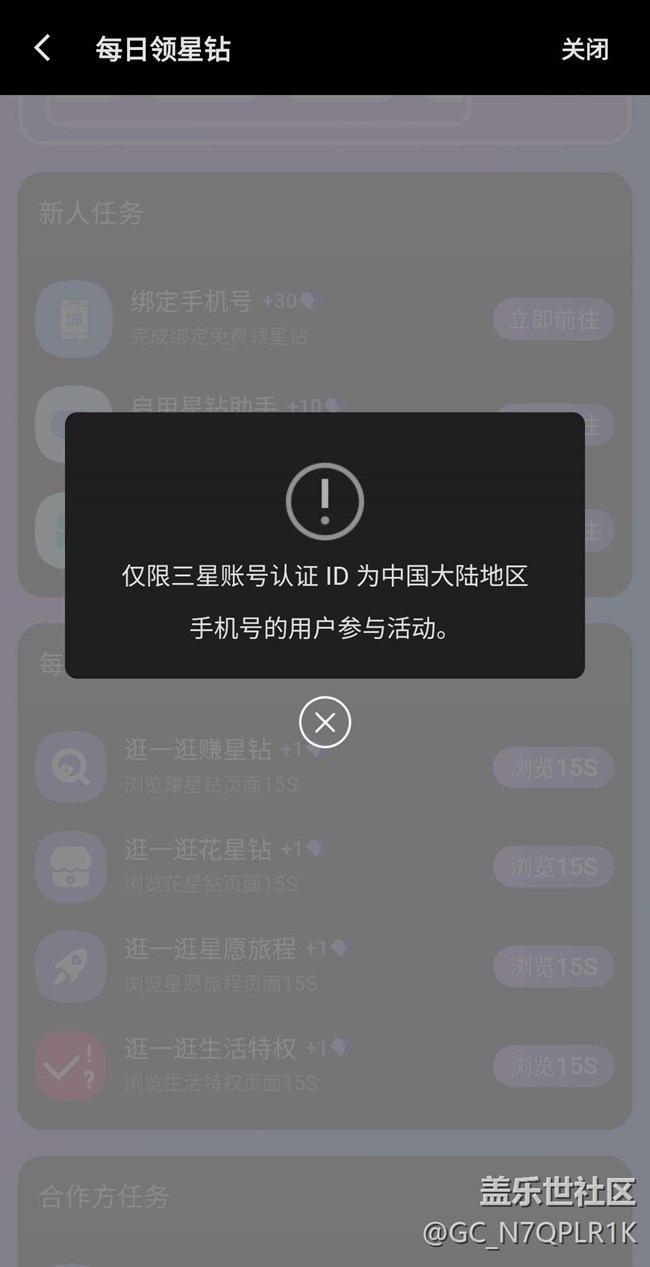Tap 立即前往 for 绑定手机号

554,319
